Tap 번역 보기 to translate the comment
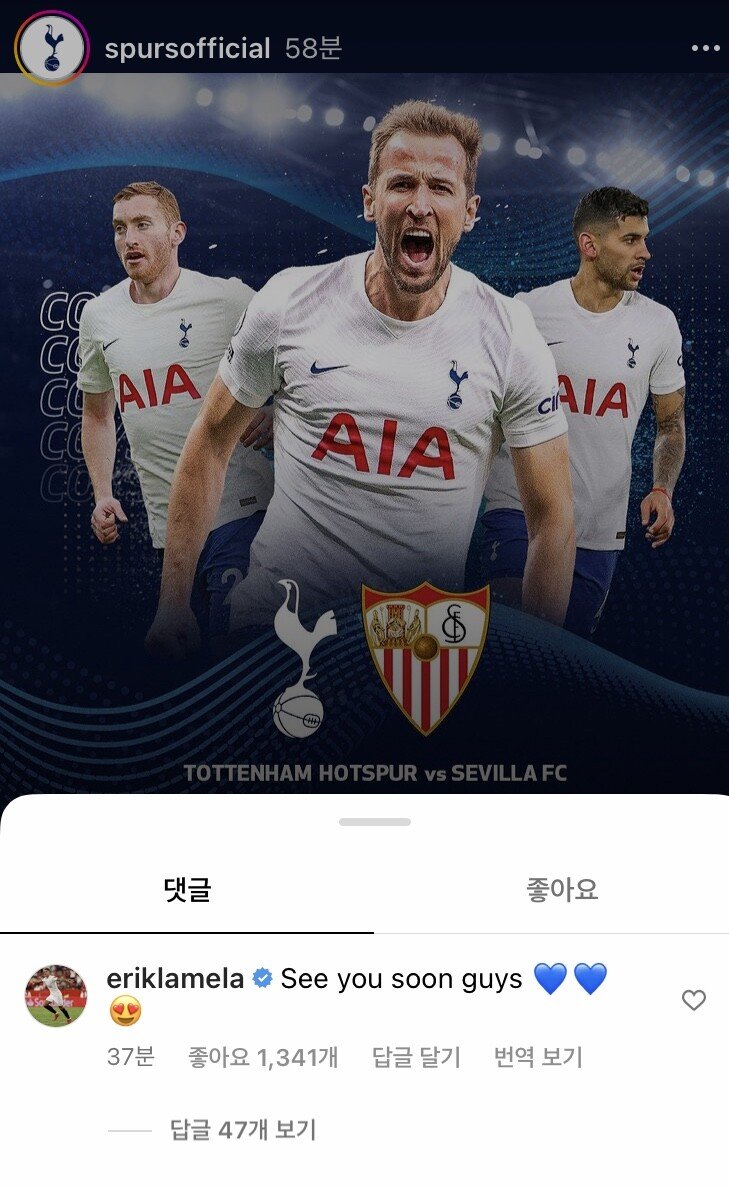Image resolution: width=729 pixels, height=1188 pixels. pos(538,1057)
